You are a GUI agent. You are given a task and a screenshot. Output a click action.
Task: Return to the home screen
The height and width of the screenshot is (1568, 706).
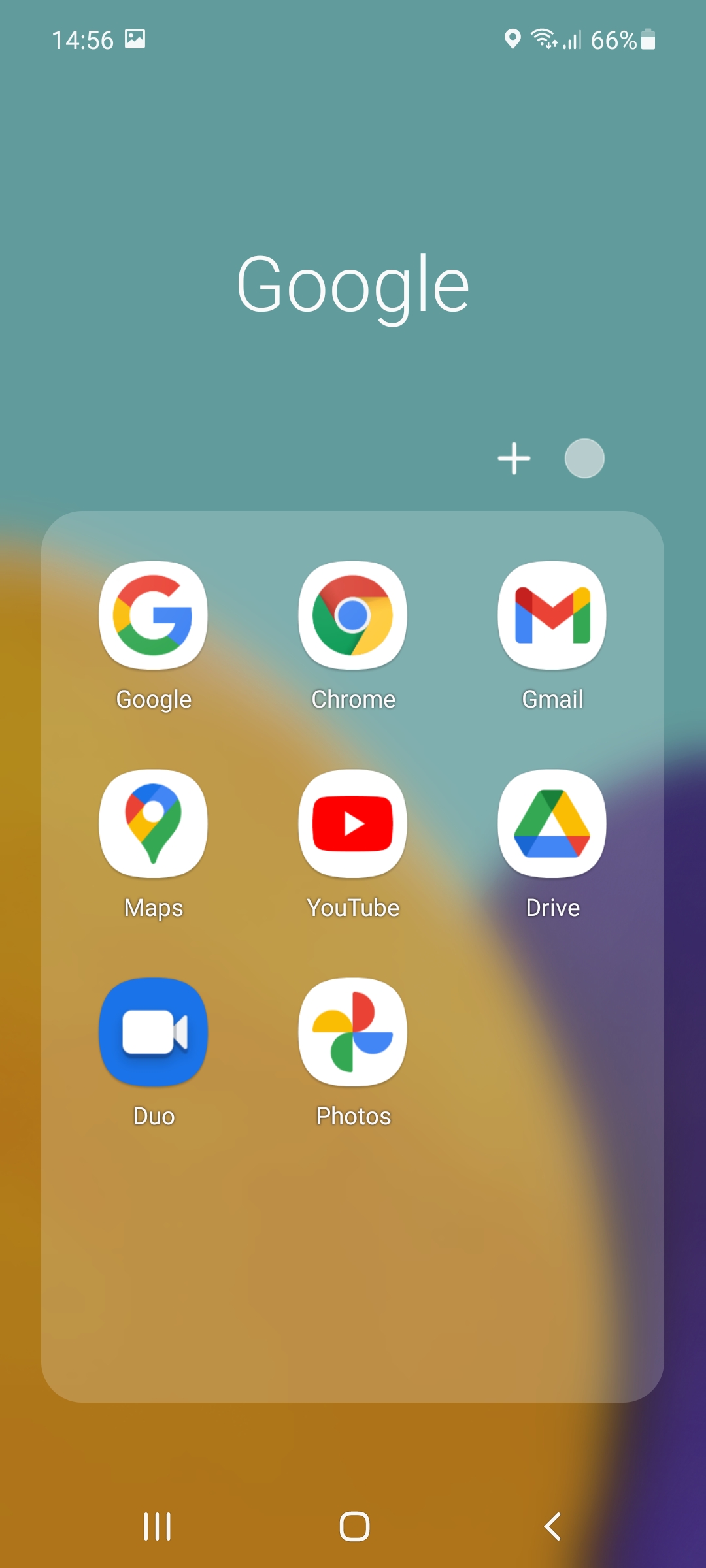point(354,1527)
